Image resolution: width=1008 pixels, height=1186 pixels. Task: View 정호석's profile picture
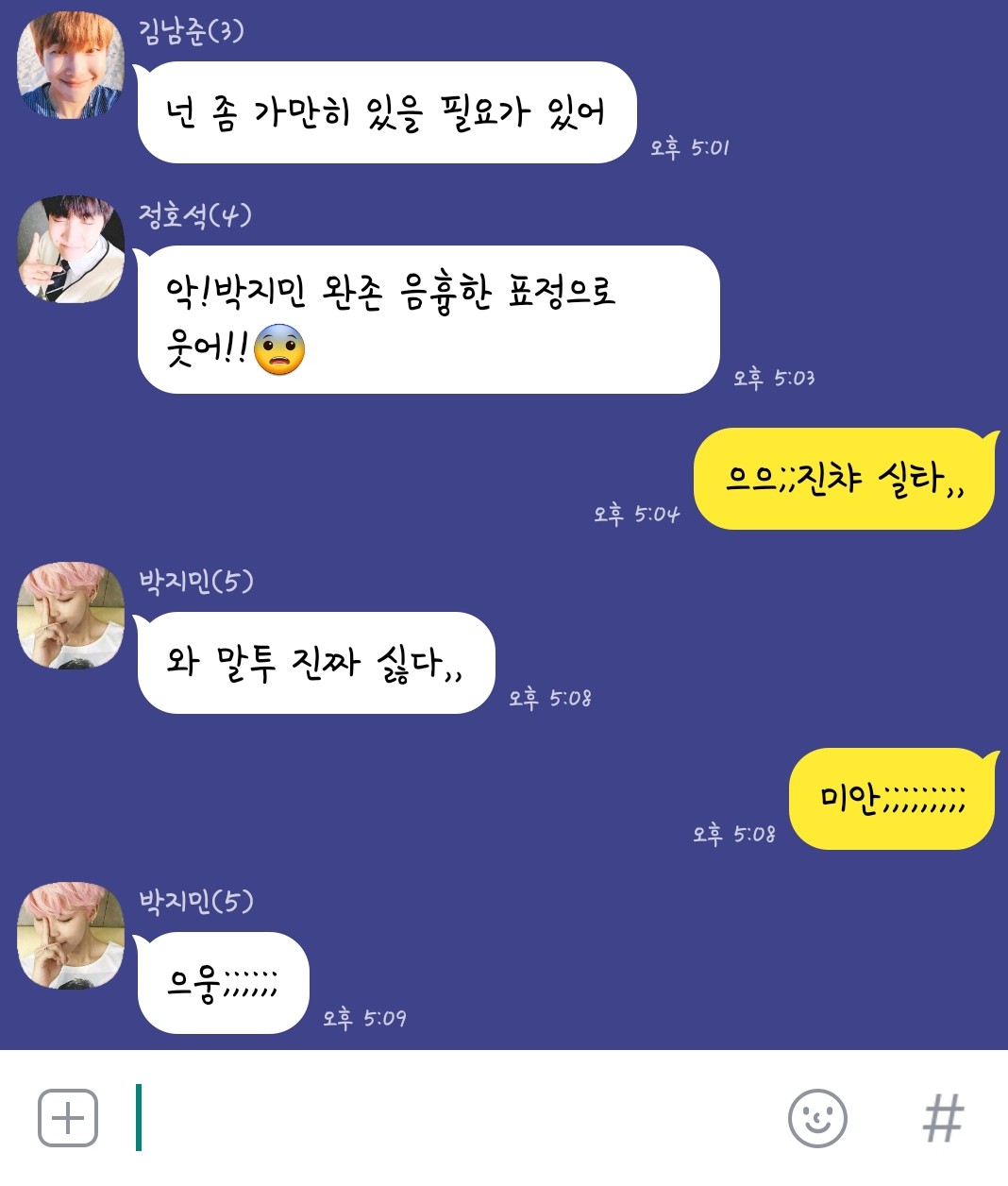pos(71,249)
